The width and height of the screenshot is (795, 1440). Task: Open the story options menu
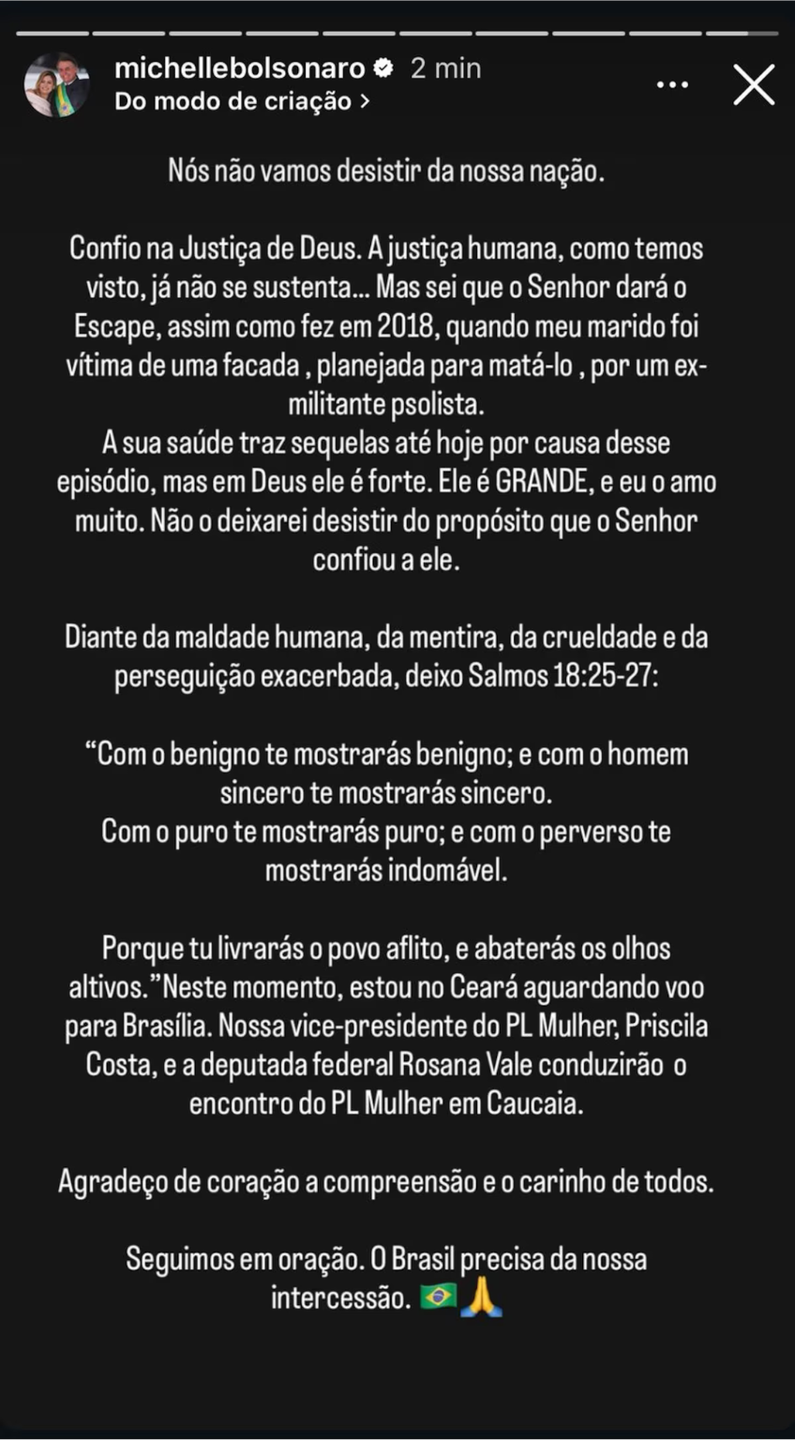tap(673, 85)
